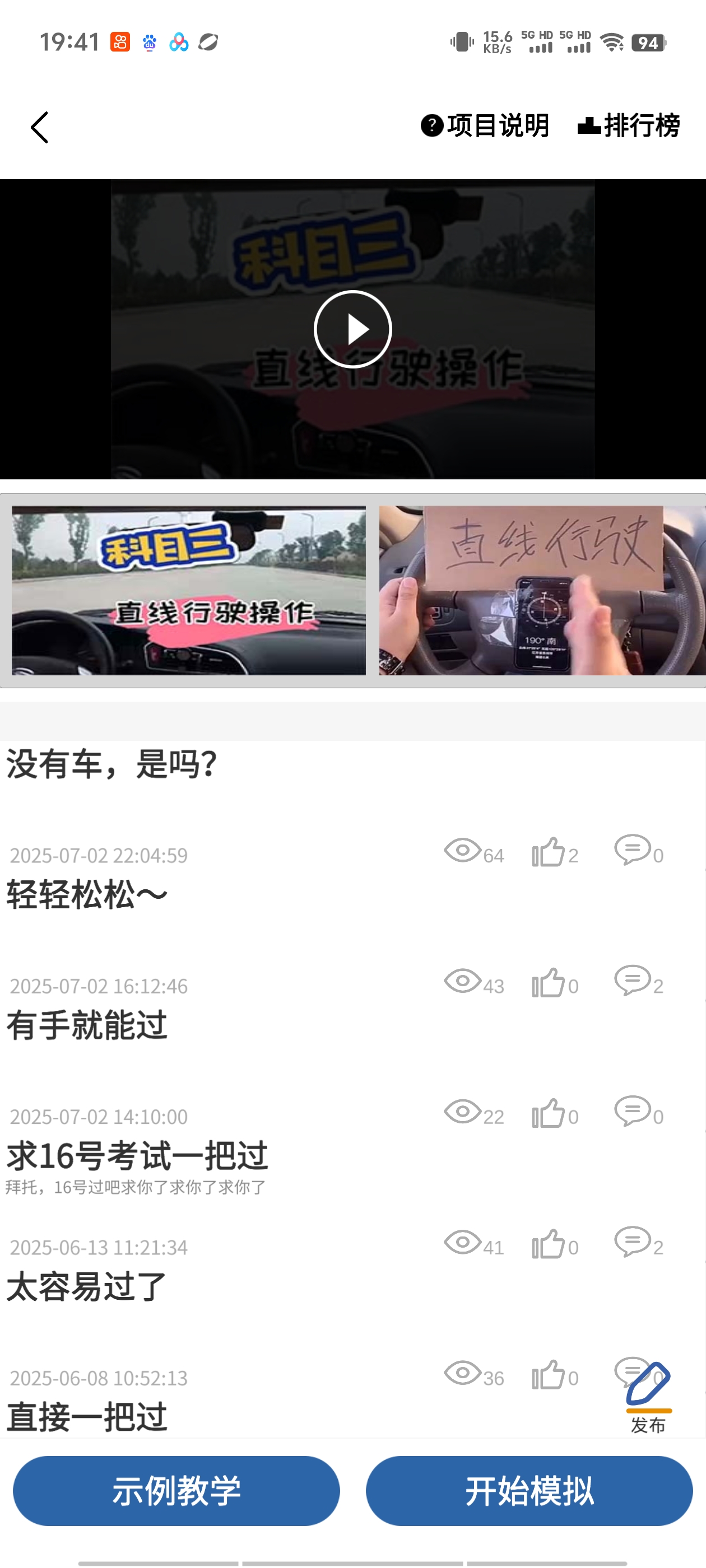
Task: Like the post dated 2025-07-02 14:10:00
Action: 550,1113
